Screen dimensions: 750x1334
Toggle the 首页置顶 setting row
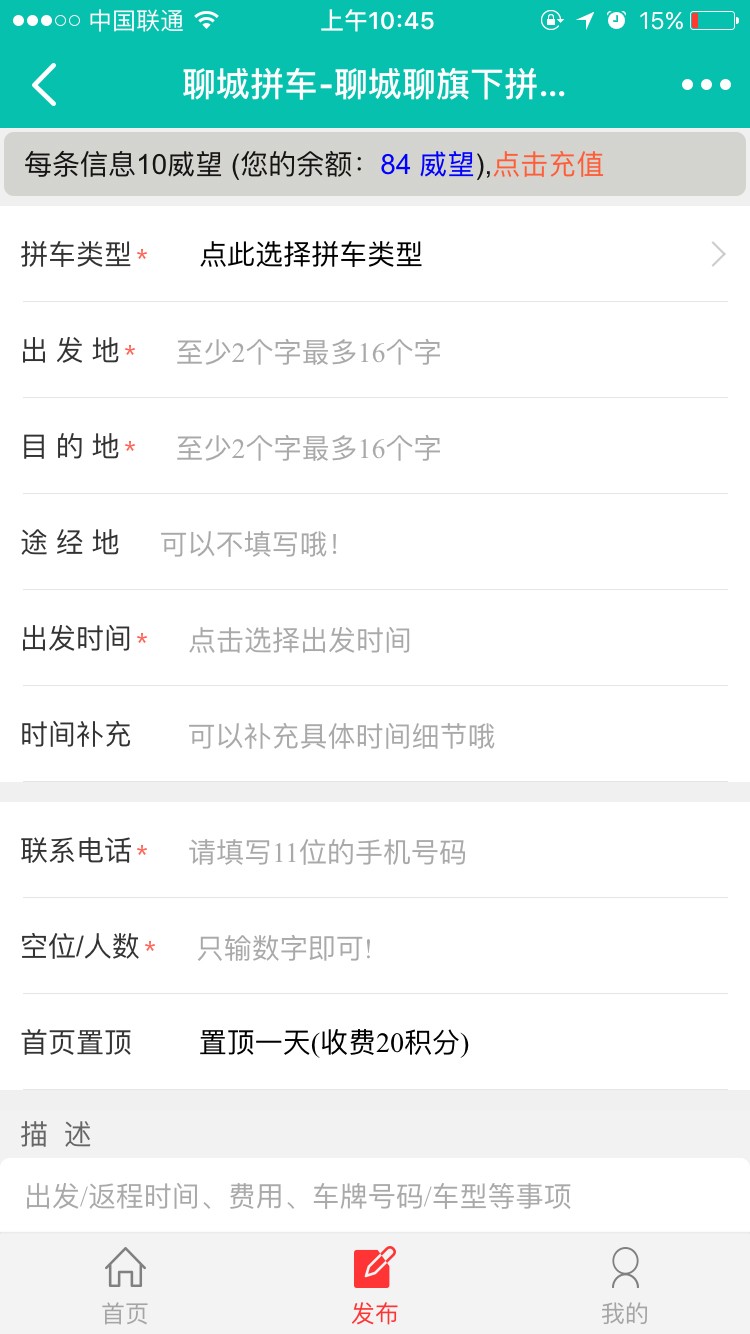coord(375,1043)
